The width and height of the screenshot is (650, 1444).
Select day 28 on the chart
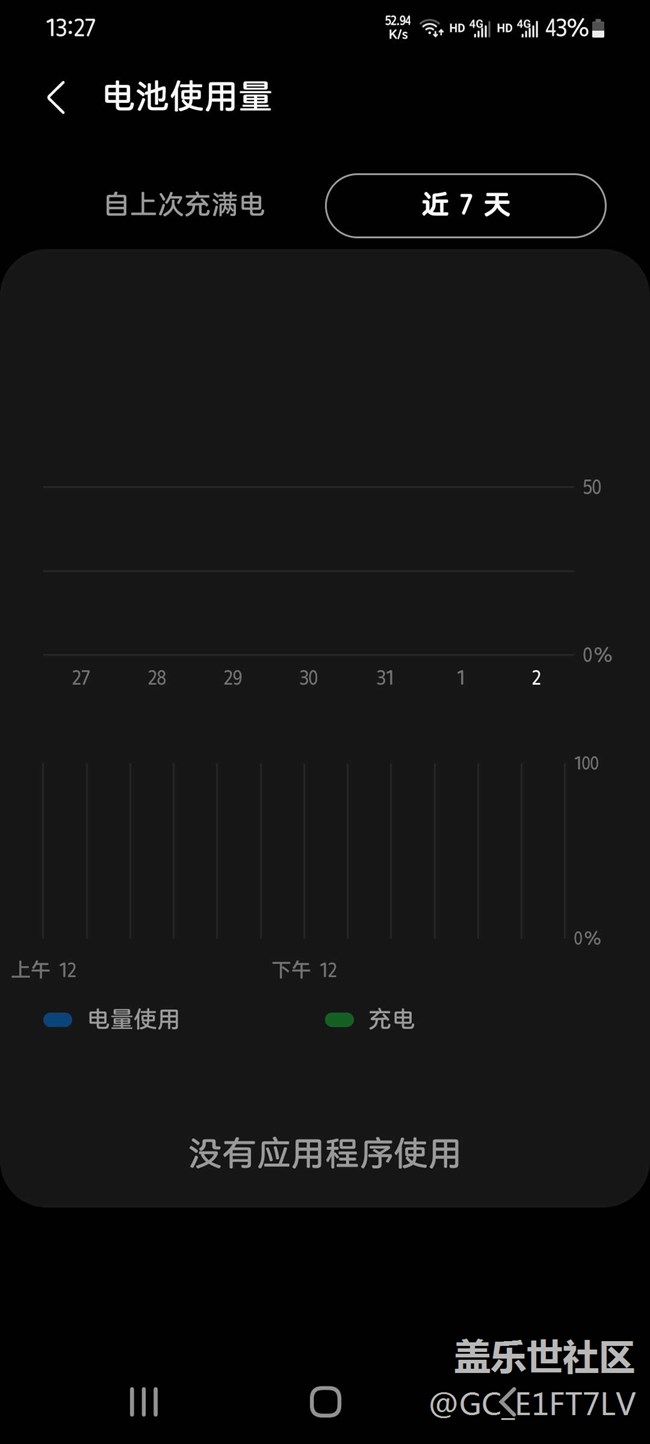(157, 678)
